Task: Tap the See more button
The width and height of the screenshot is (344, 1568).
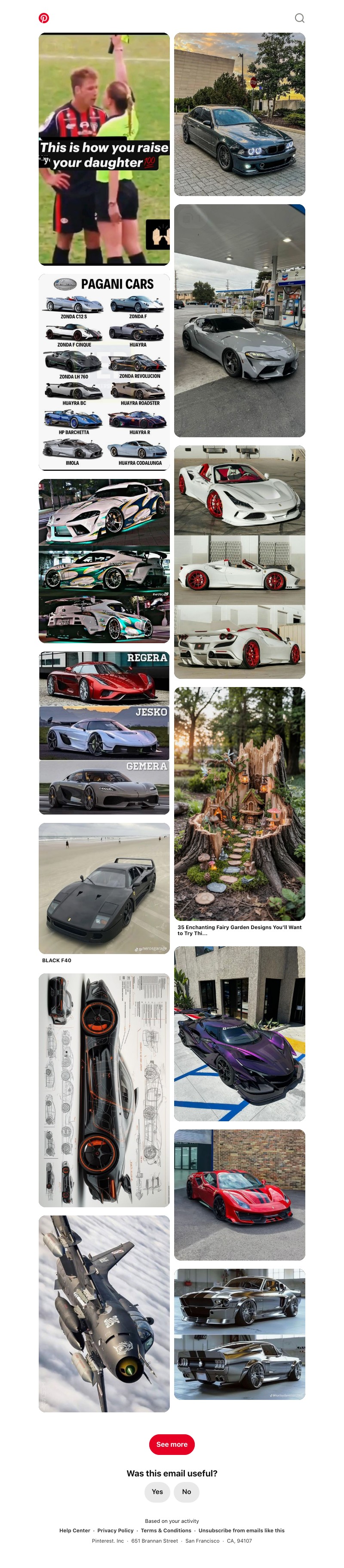Action: point(172,1444)
